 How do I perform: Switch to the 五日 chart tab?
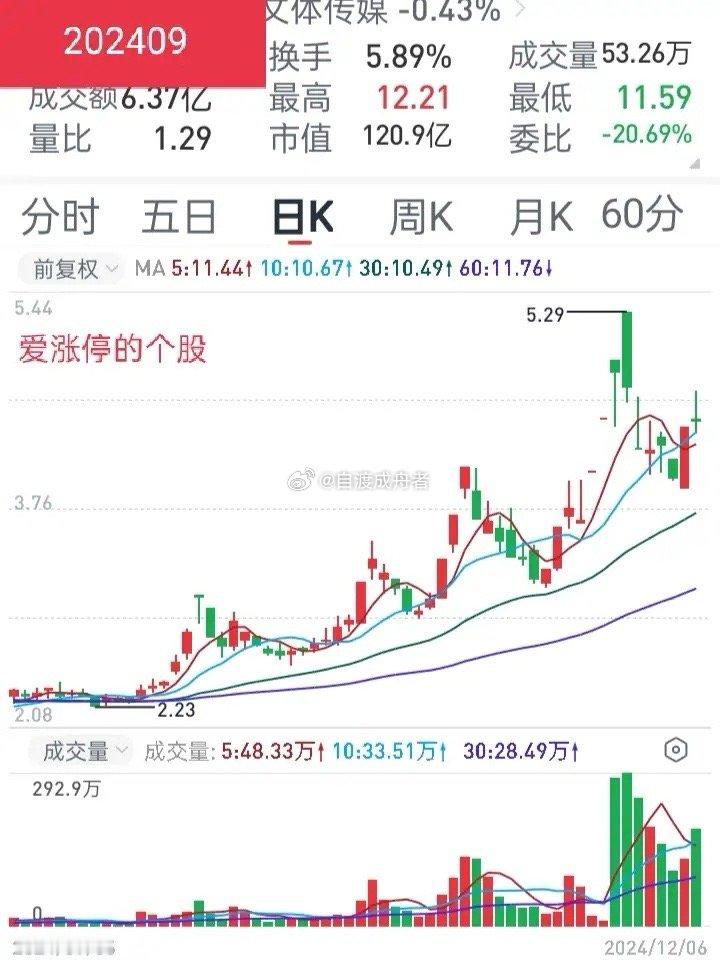(x=179, y=217)
